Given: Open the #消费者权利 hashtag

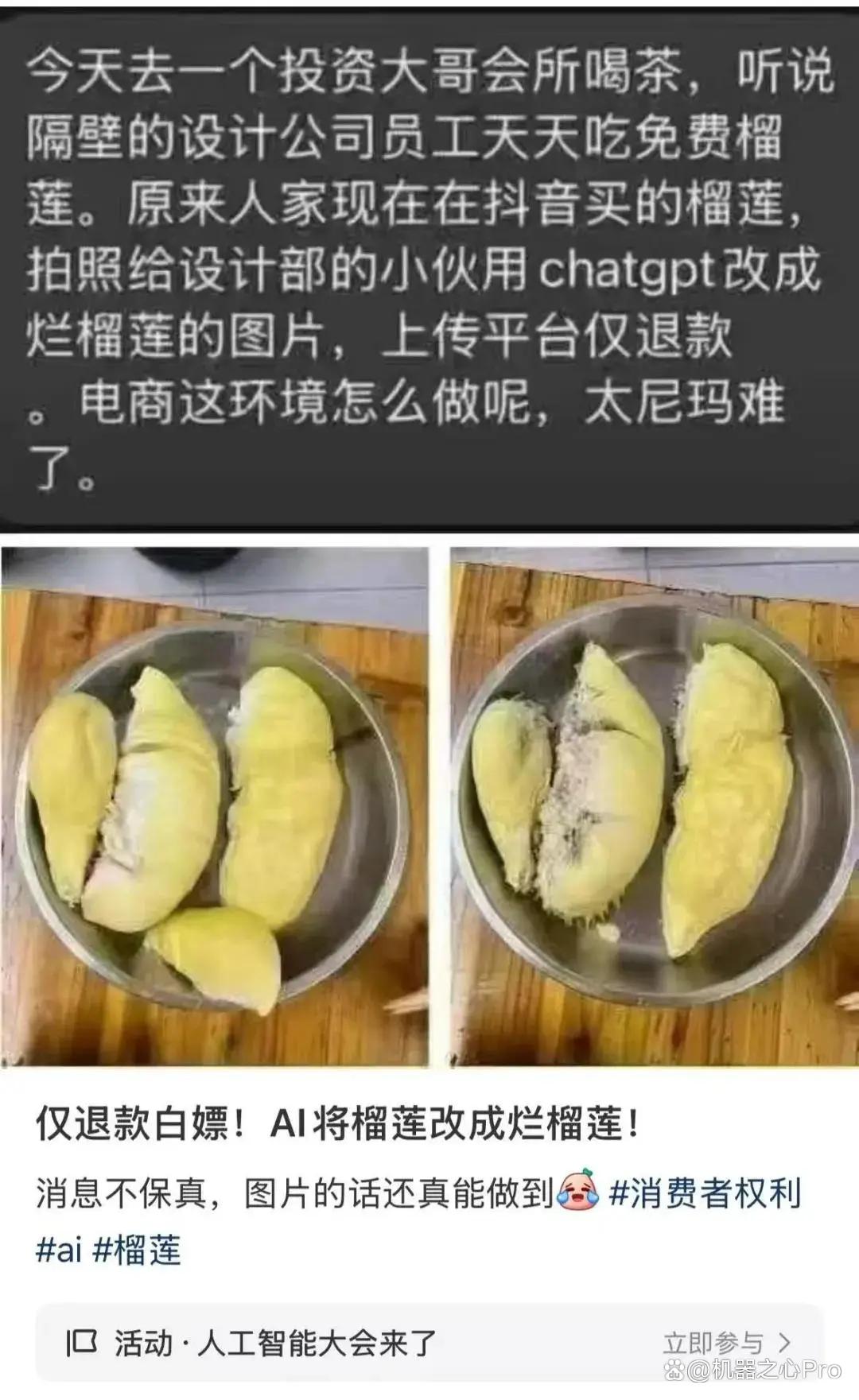Looking at the screenshot, I should pos(705,1193).
